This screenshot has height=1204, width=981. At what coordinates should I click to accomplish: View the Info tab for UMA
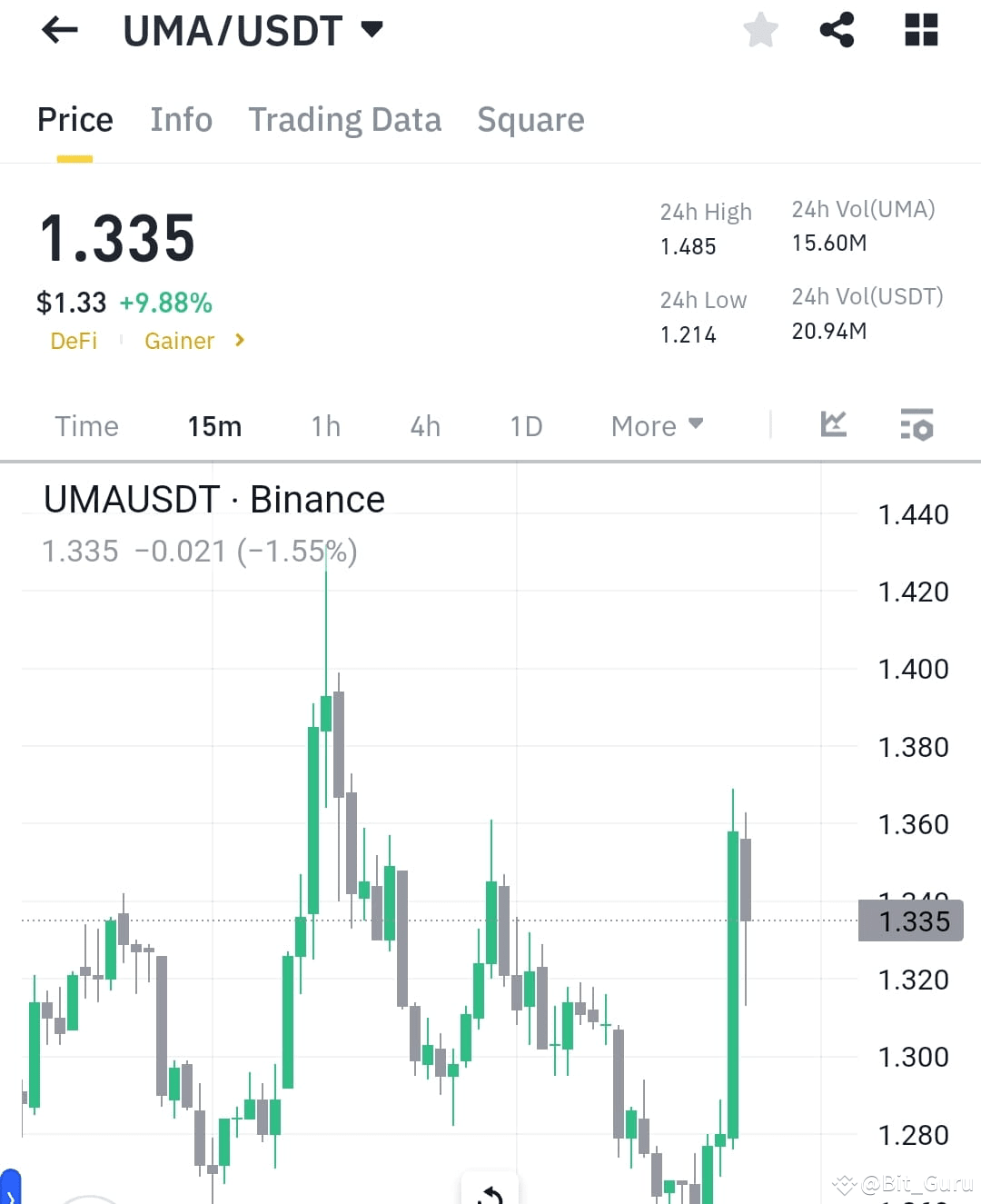(x=181, y=119)
